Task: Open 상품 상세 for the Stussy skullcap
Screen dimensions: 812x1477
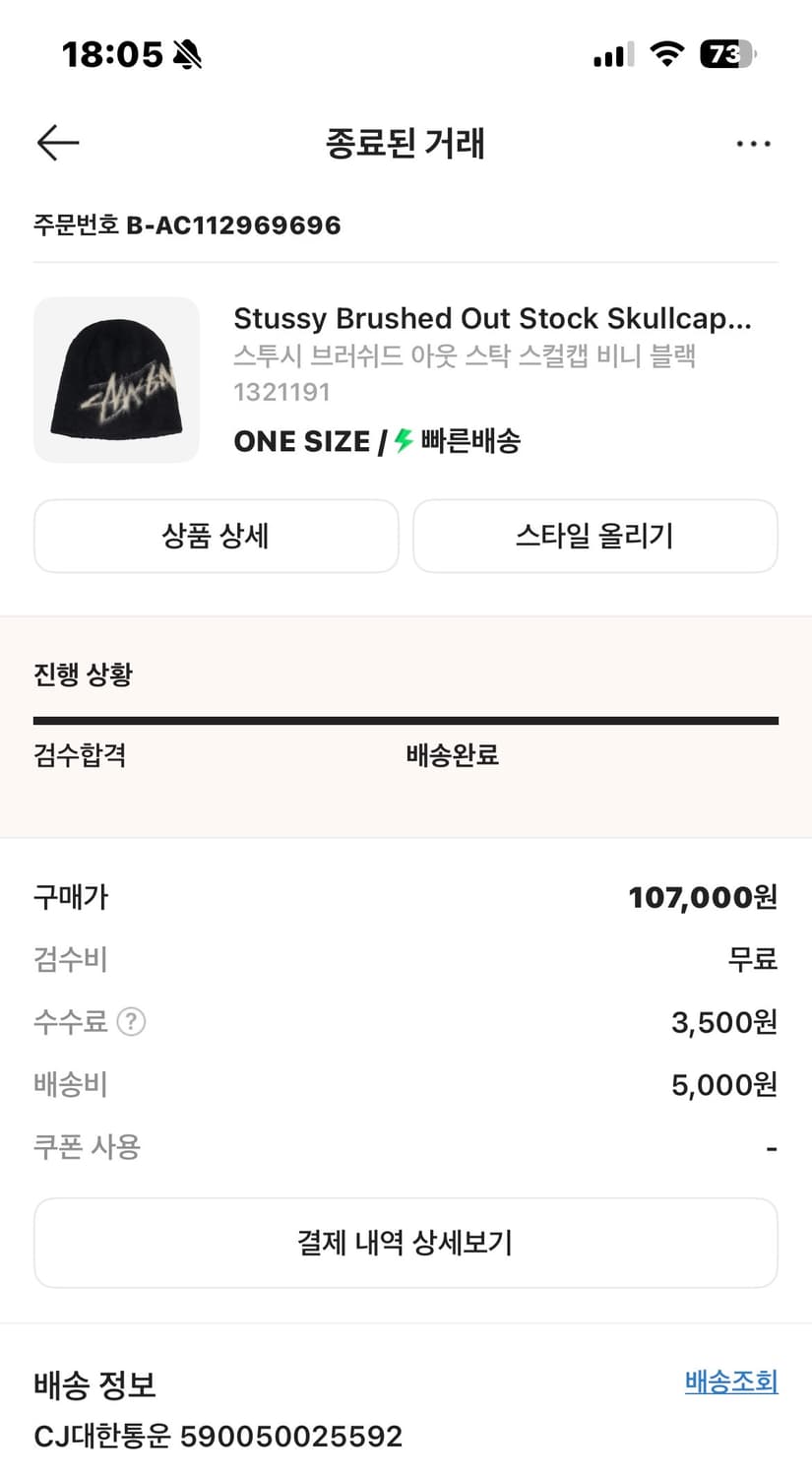Action: coord(216,536)
